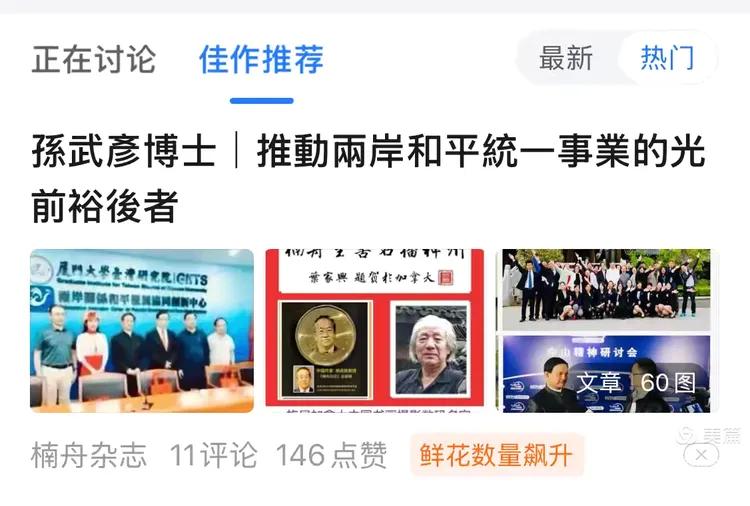Open author 楠舟杂志 profile

click(89, 456)
